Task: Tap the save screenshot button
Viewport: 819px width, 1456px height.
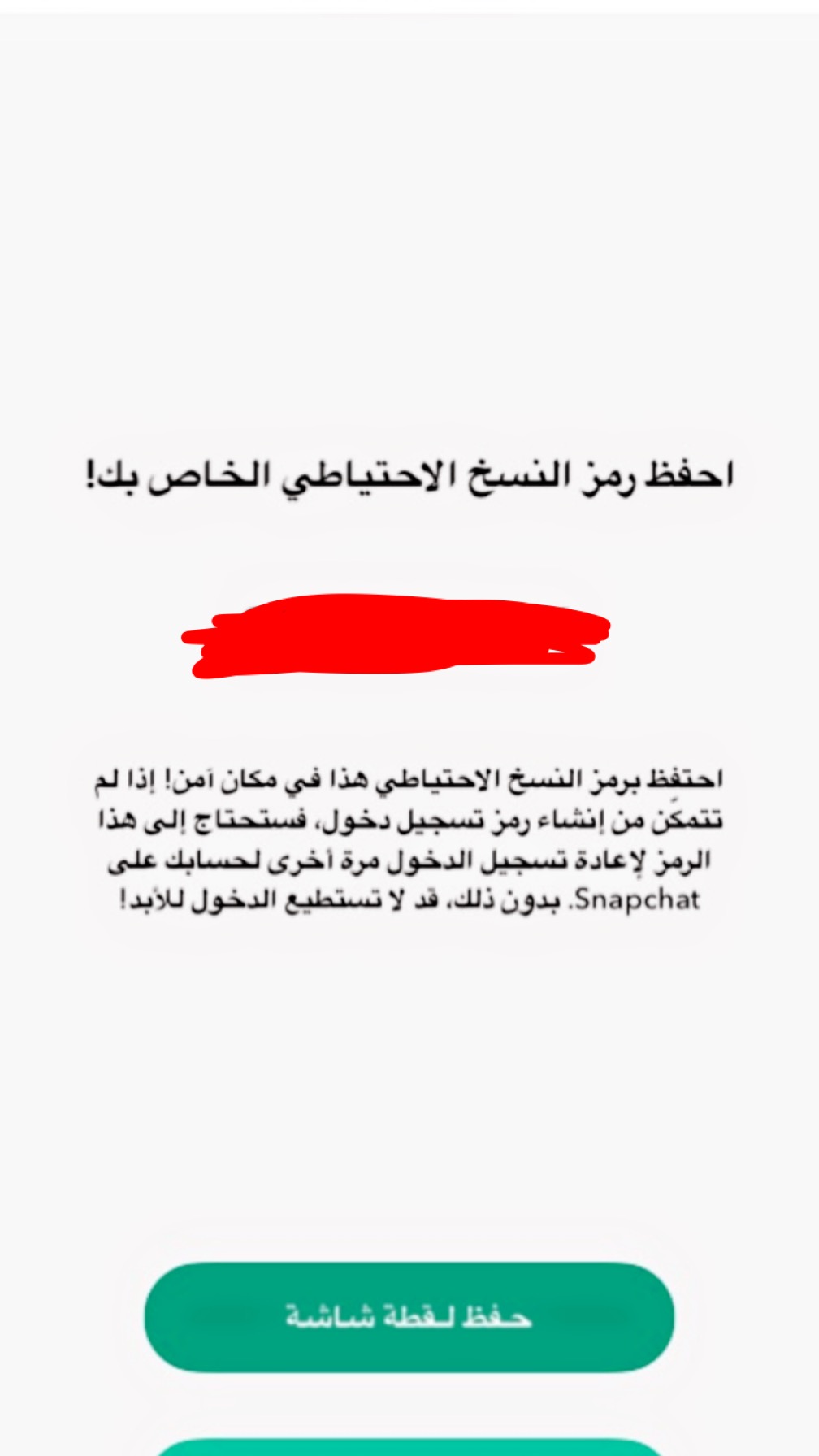Action: point(409,1317)
